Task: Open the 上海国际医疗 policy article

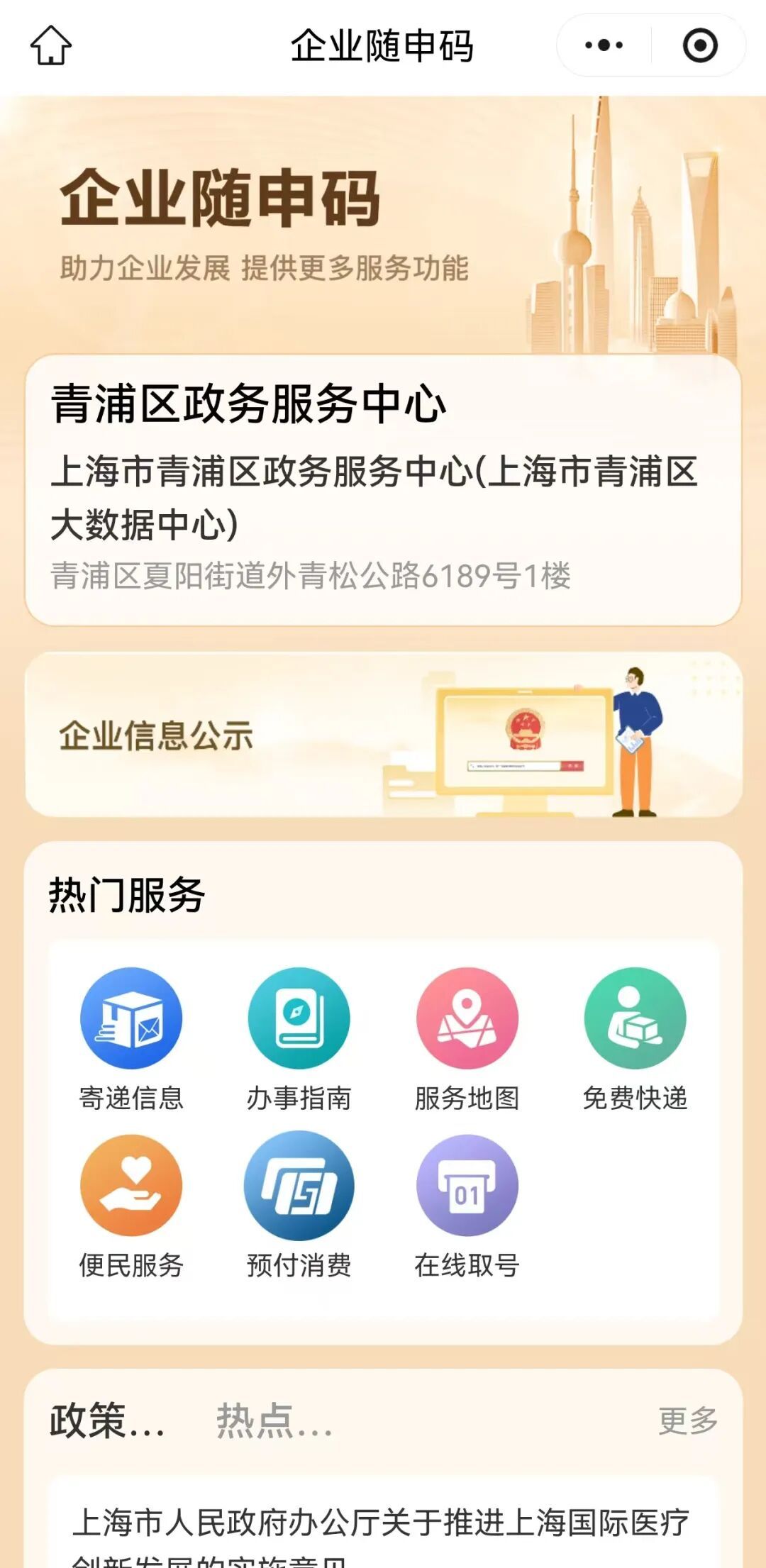Action: click(x=382, y=1532)
